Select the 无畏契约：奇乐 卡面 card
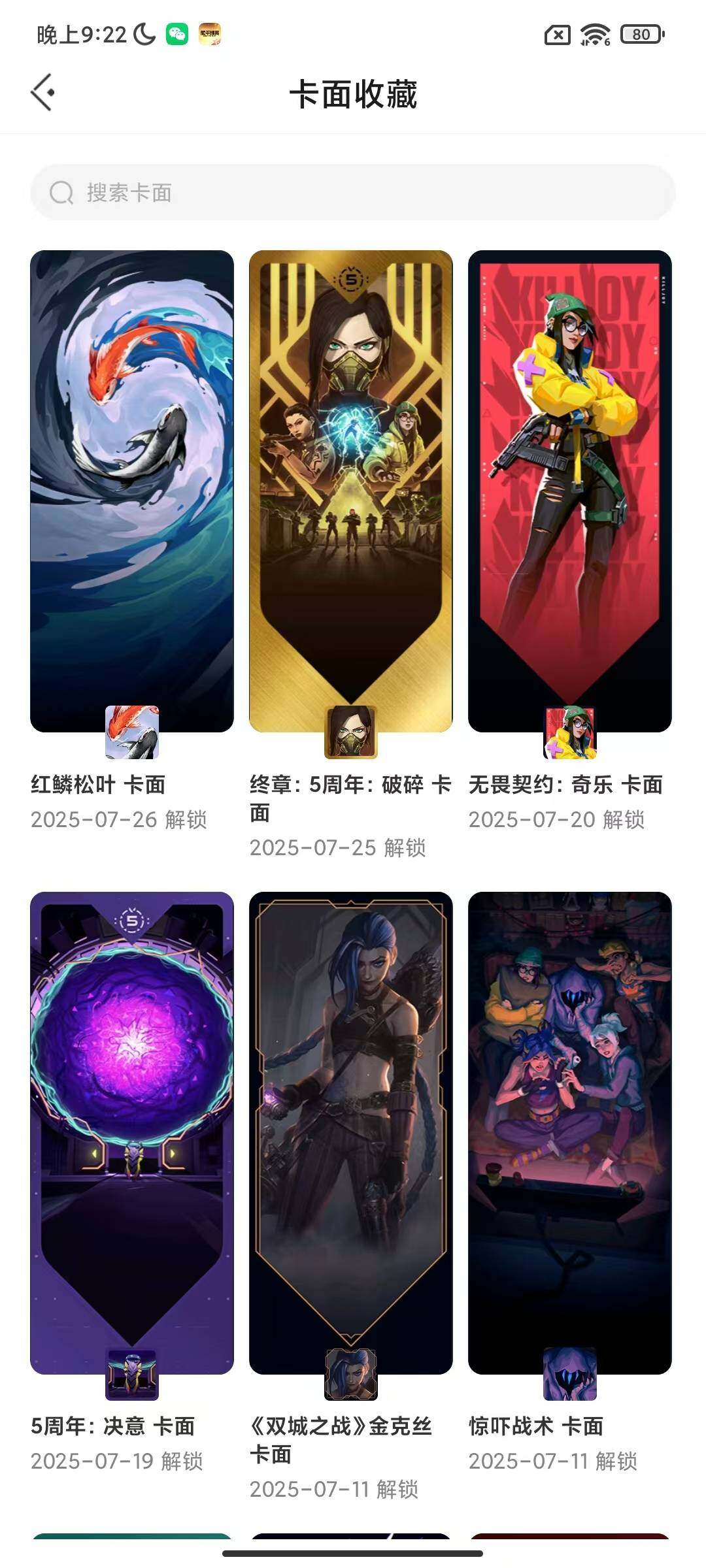 569,491
